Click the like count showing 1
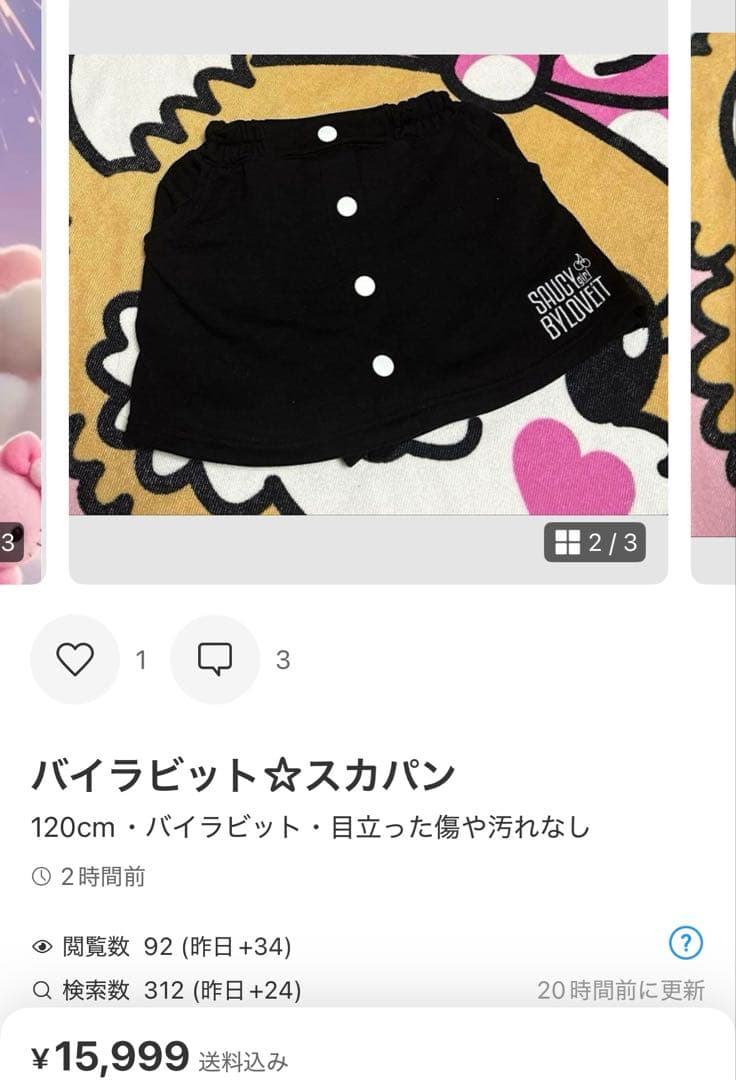This screenshot has height=1080, width=736. click(141, 660)
